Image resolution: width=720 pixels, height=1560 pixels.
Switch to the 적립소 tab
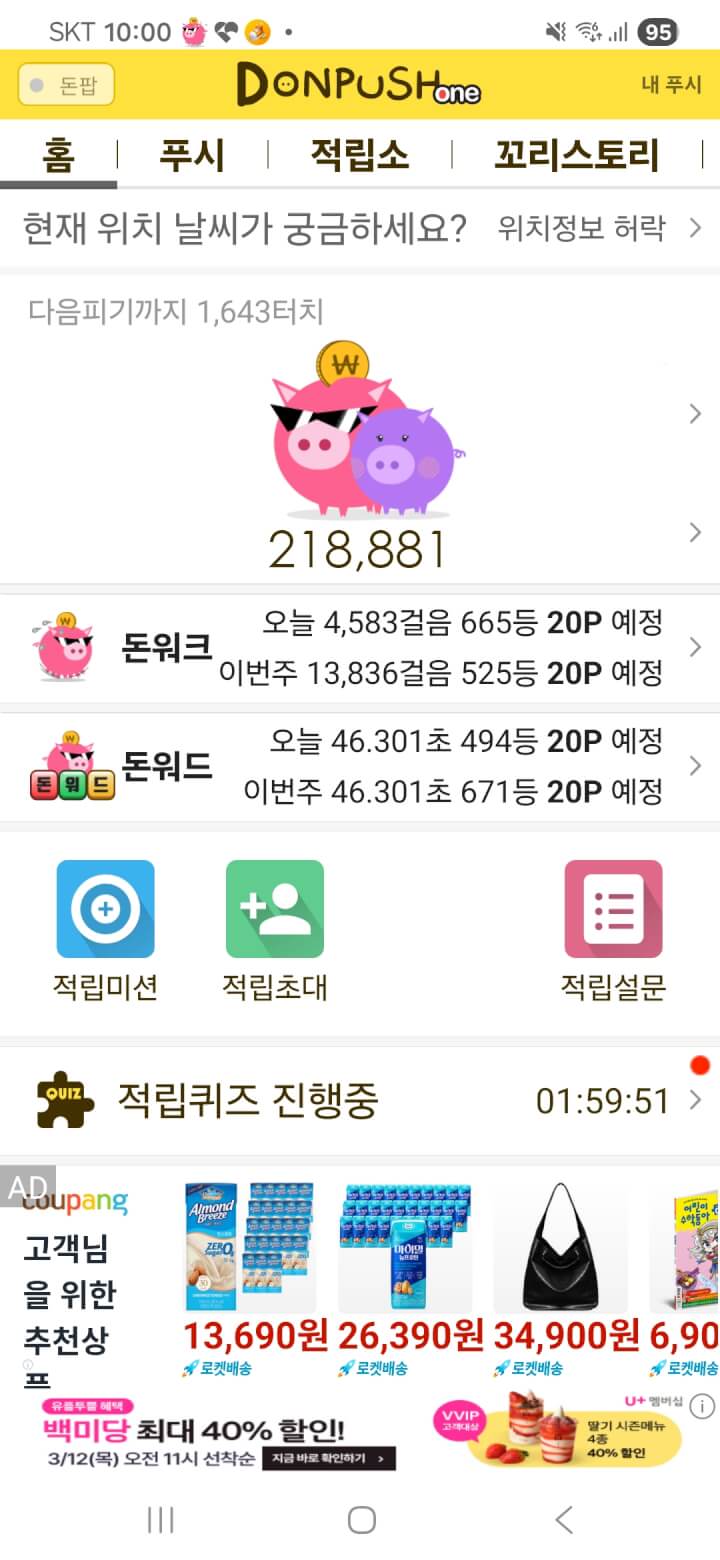[x=359, y=155]
